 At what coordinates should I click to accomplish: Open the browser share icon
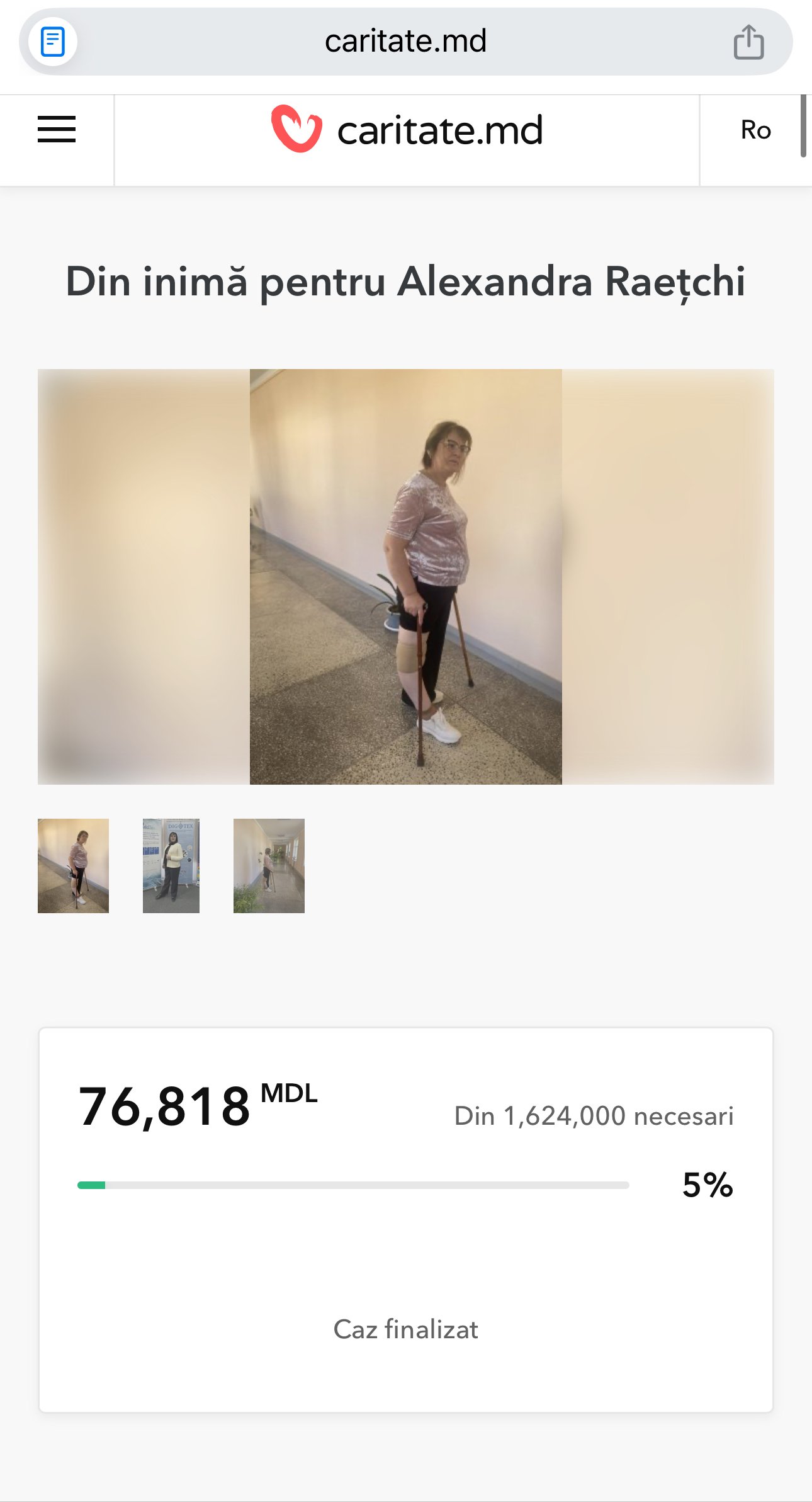tap(748, 42)
